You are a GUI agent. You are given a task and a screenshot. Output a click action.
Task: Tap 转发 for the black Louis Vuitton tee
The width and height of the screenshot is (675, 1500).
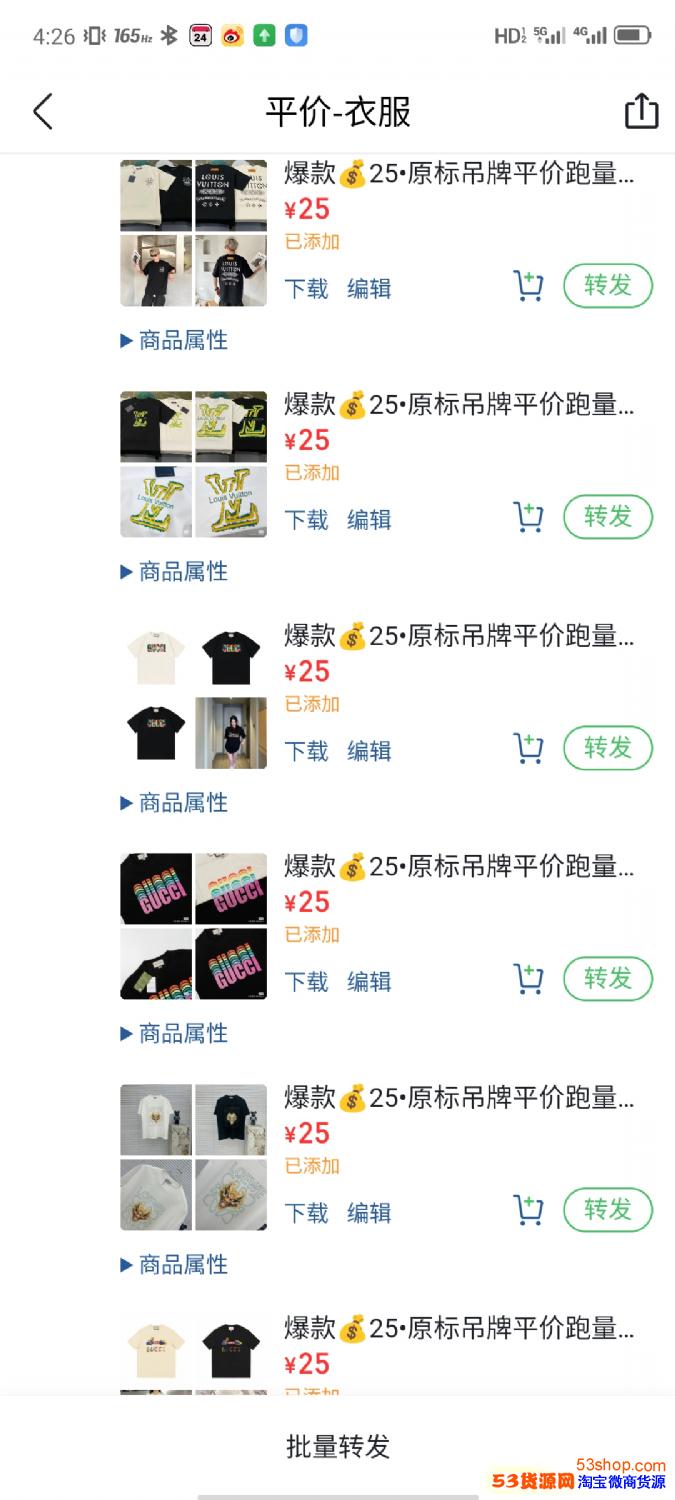(607, 286)
